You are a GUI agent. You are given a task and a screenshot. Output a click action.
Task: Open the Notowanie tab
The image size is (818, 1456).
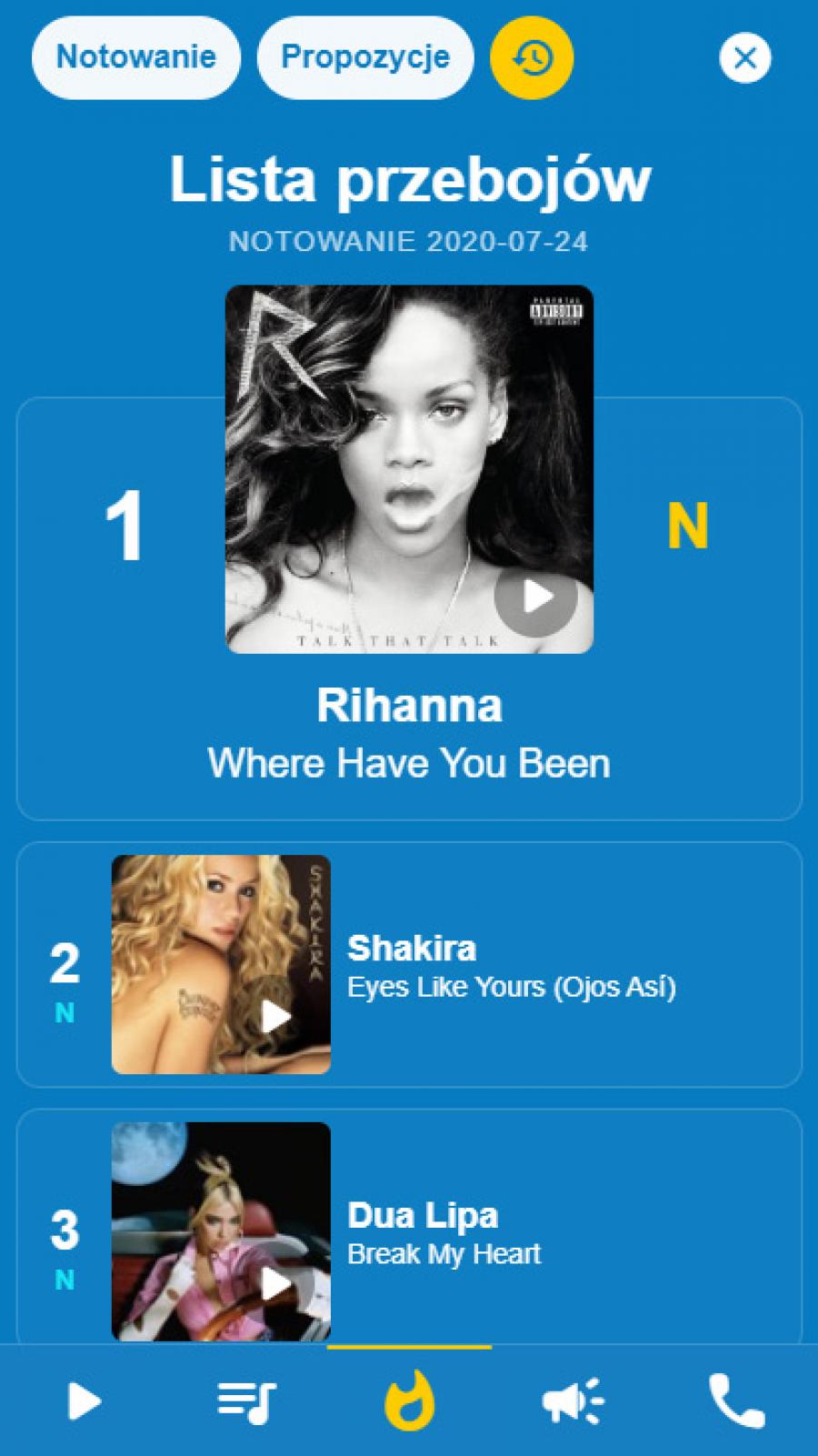[x=135, y=57]
